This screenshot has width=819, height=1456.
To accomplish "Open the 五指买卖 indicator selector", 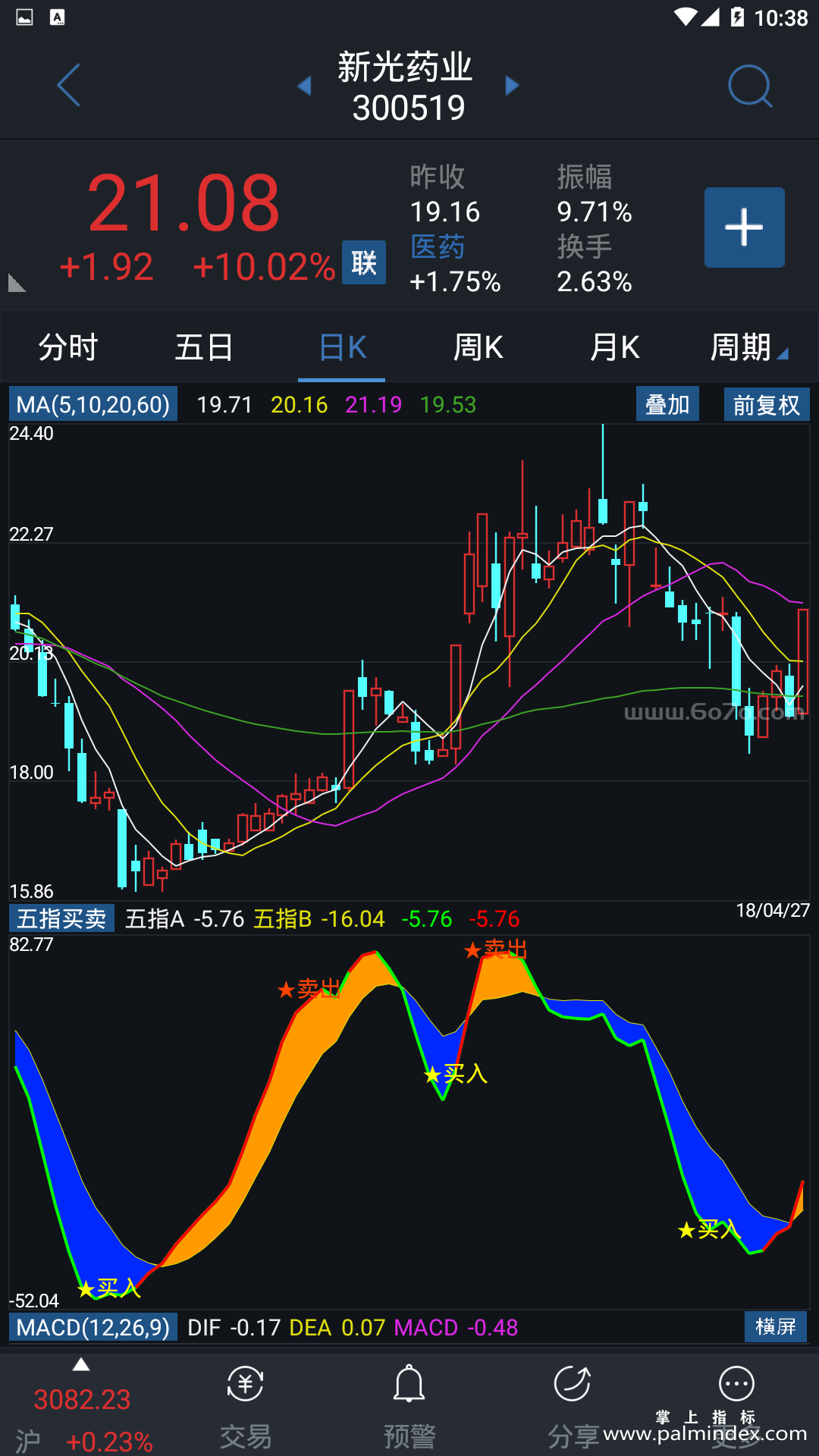I will tap(61, 918).
